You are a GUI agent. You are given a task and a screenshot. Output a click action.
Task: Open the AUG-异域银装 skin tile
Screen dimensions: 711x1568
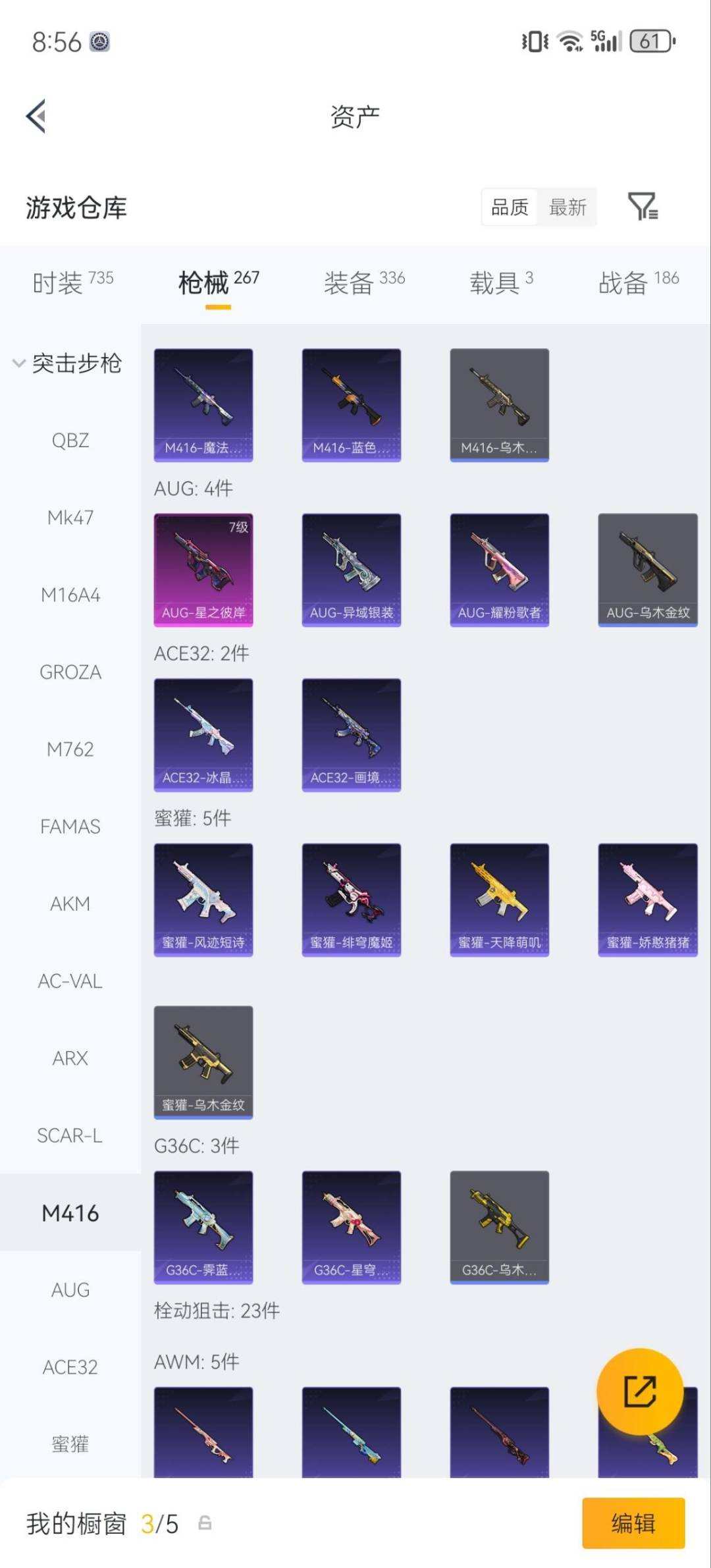coord(352,570)
